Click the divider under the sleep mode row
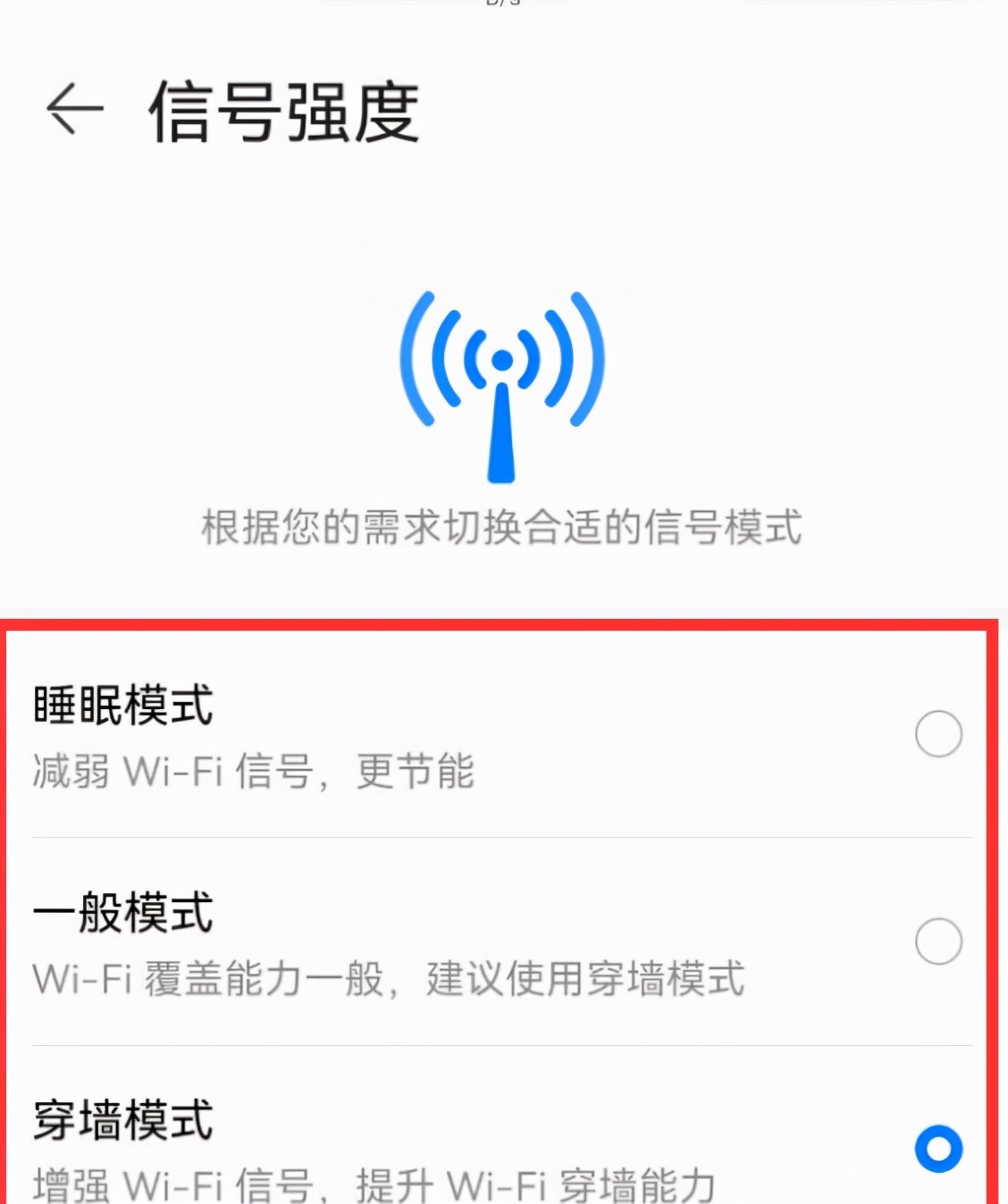1008x1204 pixels. click(503, 835)
